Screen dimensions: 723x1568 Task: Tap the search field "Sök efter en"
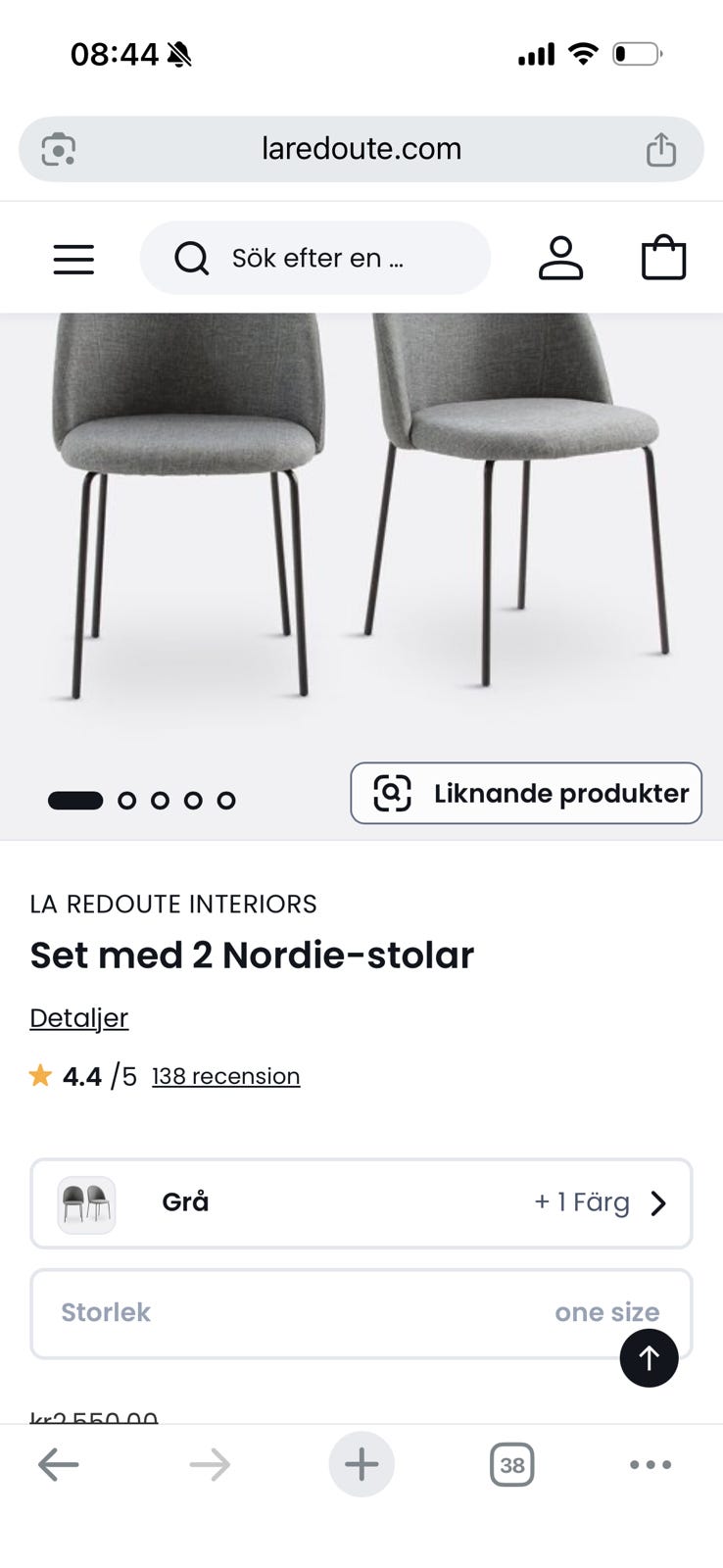tap(315, 259)
